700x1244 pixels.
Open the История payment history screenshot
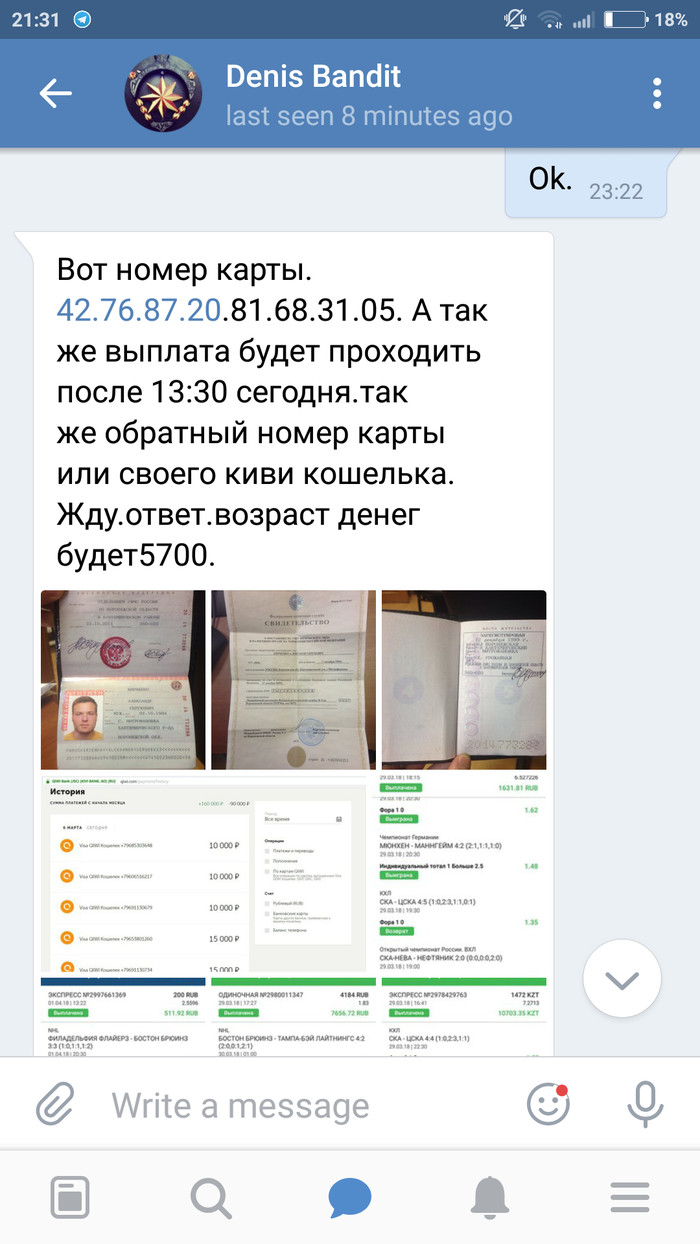pos(207,872)
